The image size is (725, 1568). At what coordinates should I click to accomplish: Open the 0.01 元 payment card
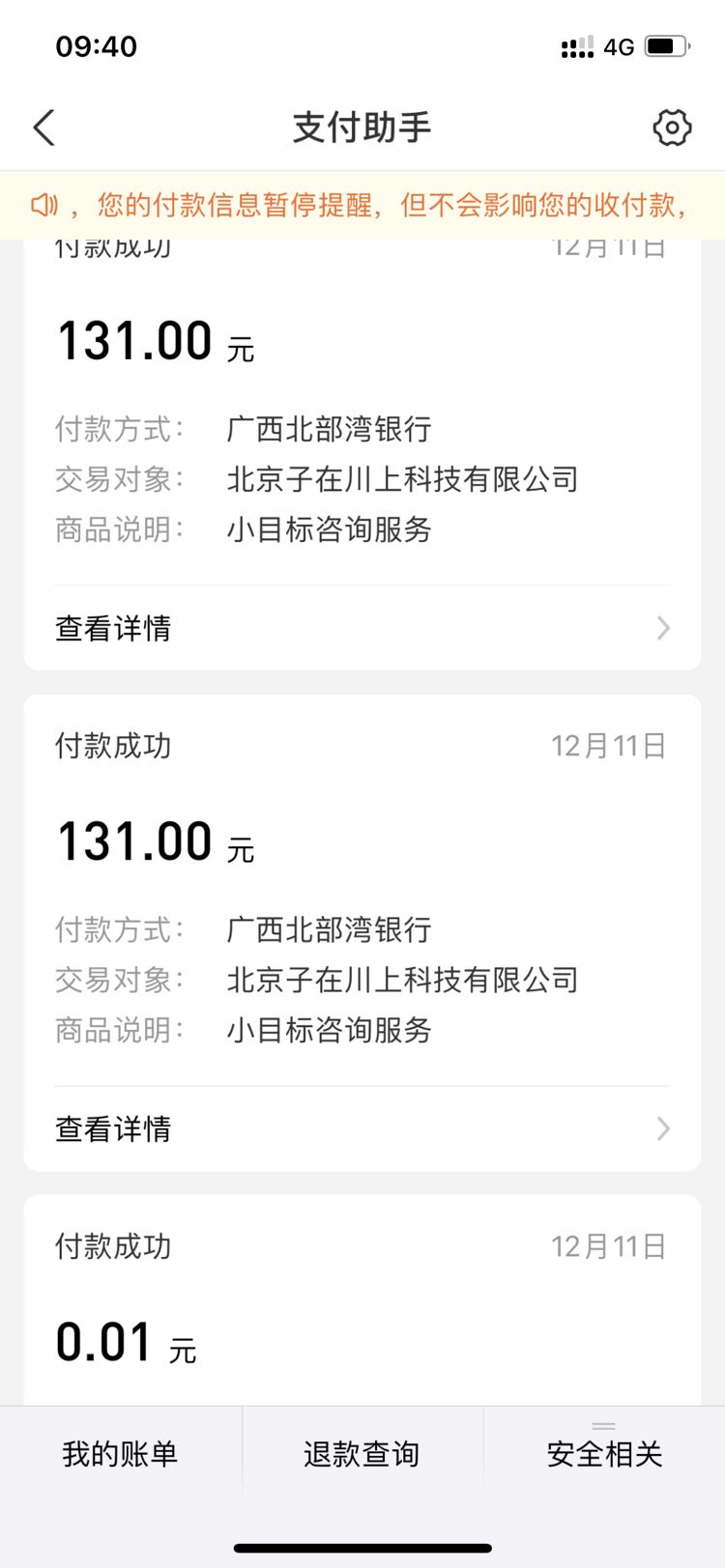362,1300
